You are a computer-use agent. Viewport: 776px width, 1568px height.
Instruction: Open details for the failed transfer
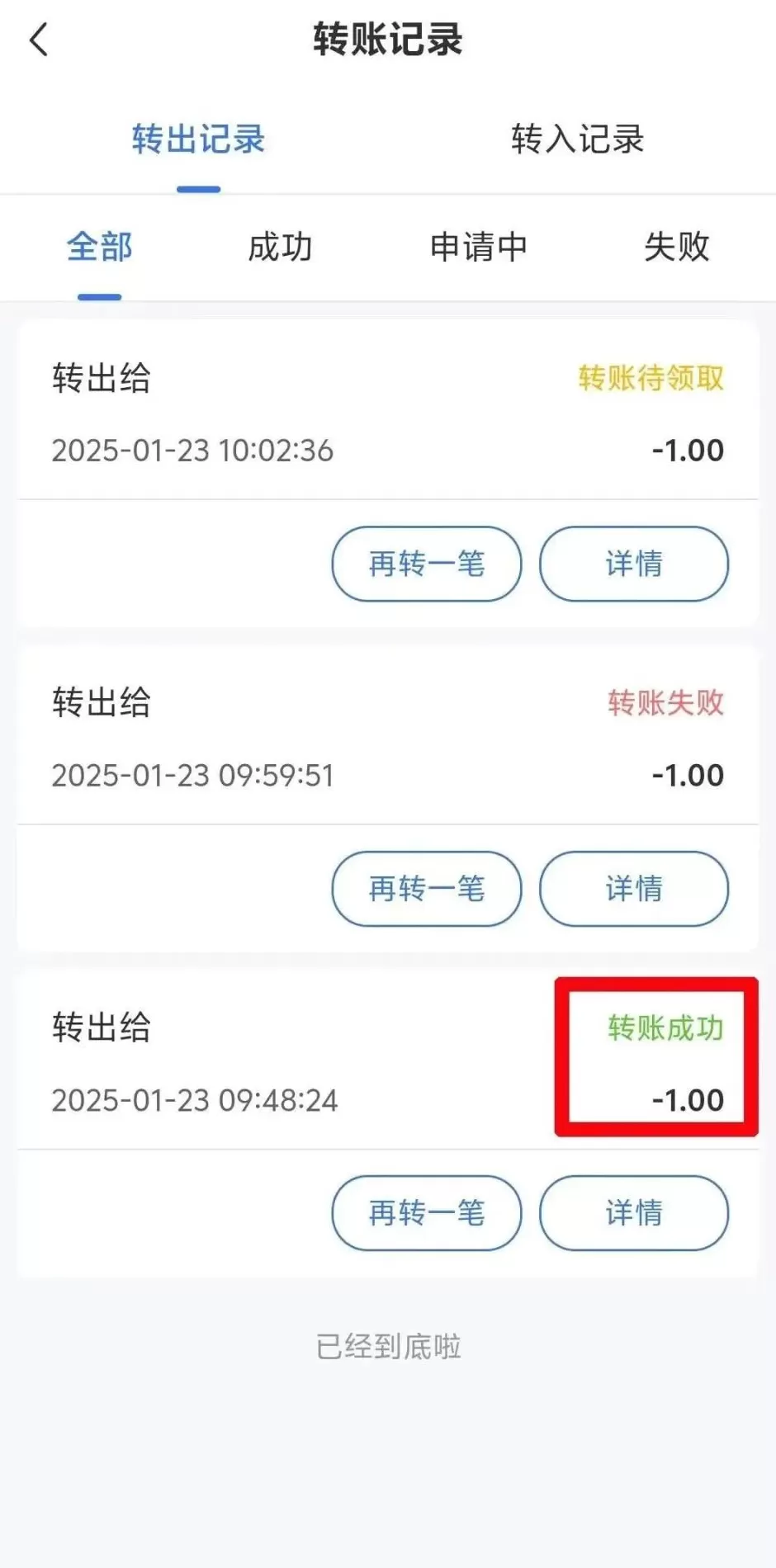pyautogui.click(x=633, y=890)
